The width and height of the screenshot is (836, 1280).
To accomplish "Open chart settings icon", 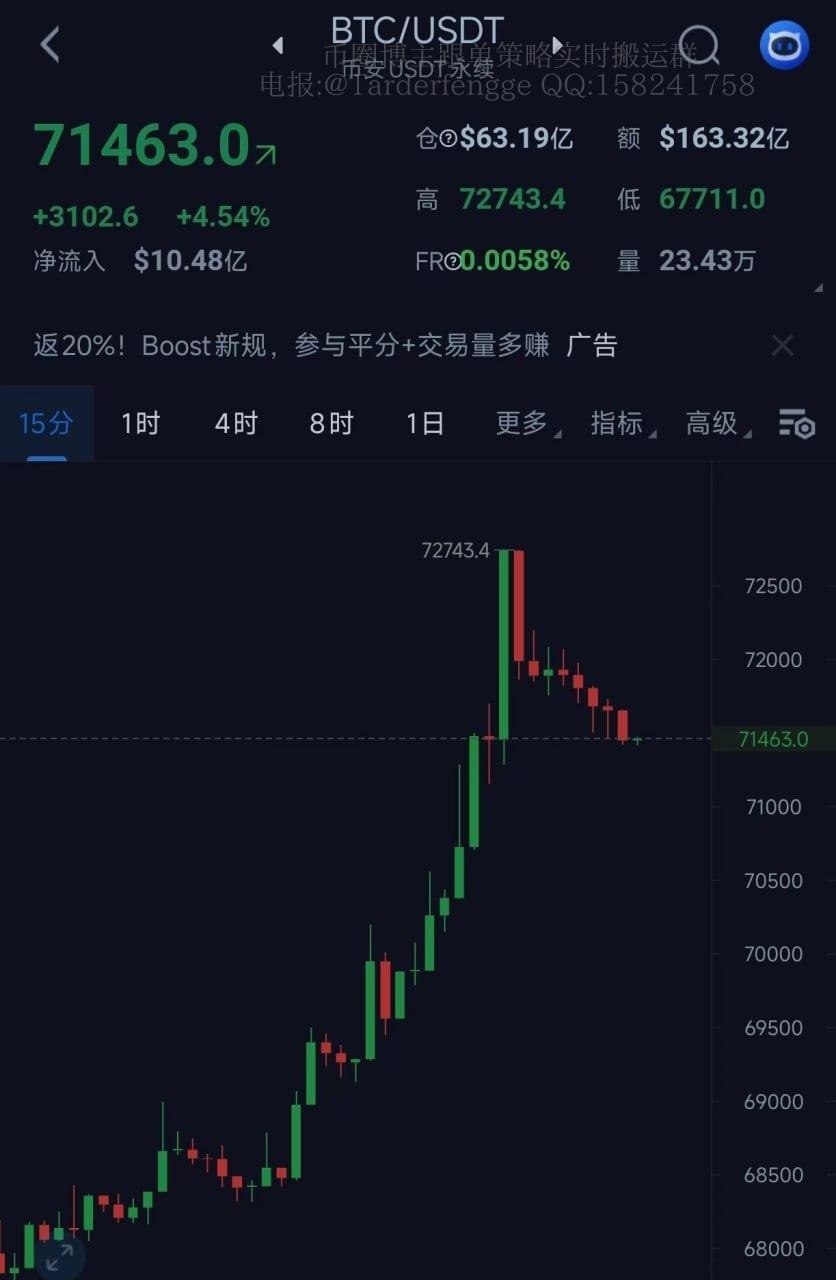I will (x=797, y=424).
